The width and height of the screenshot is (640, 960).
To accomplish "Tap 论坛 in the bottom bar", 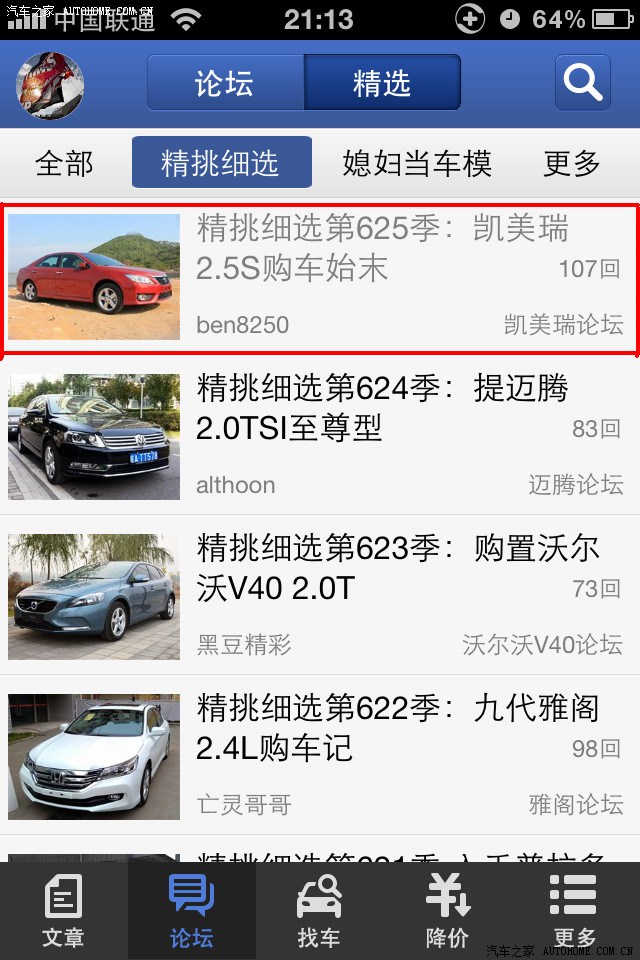I will pyautogui.click(x=192, y=910).
